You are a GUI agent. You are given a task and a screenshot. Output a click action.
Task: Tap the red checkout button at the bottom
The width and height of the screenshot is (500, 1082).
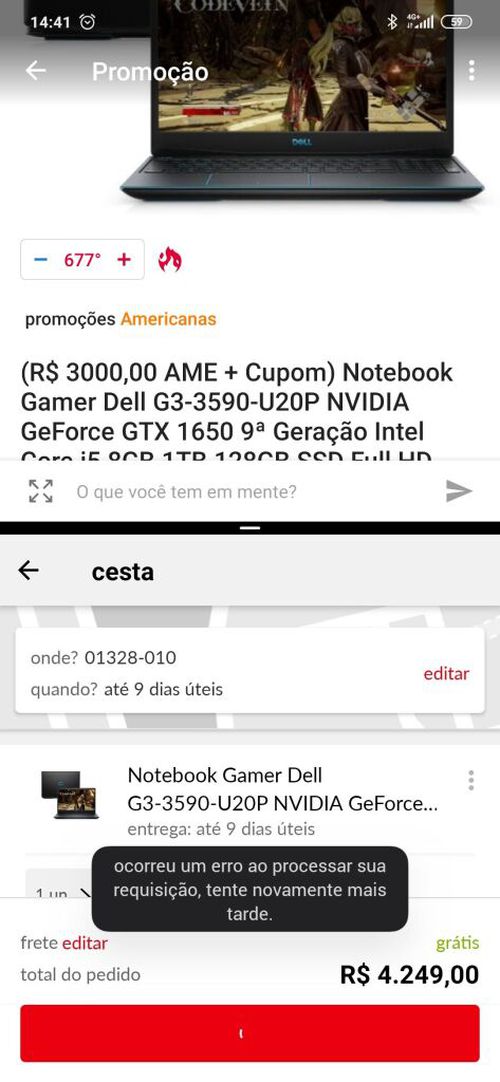tap(250, 1033)
